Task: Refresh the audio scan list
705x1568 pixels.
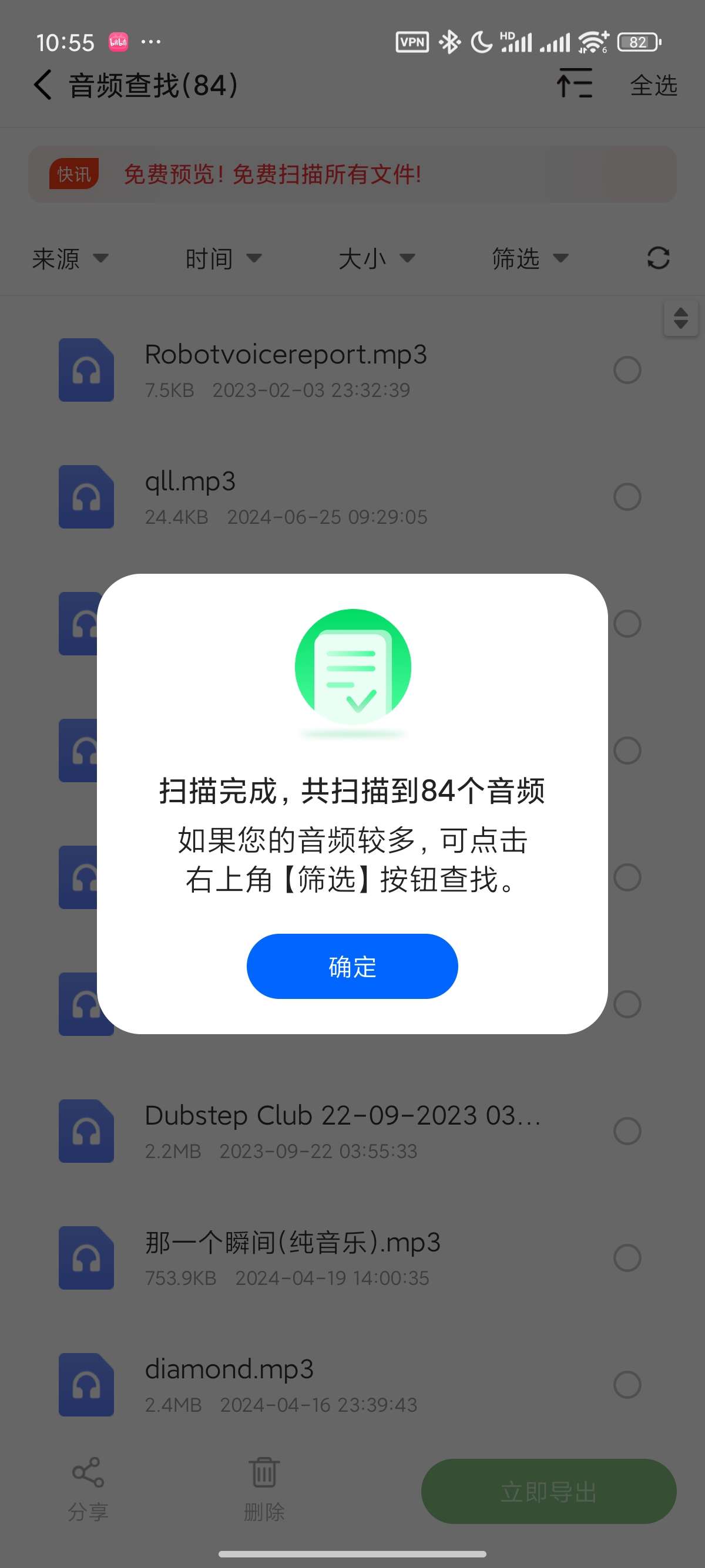Action: [x=658, y=258]
